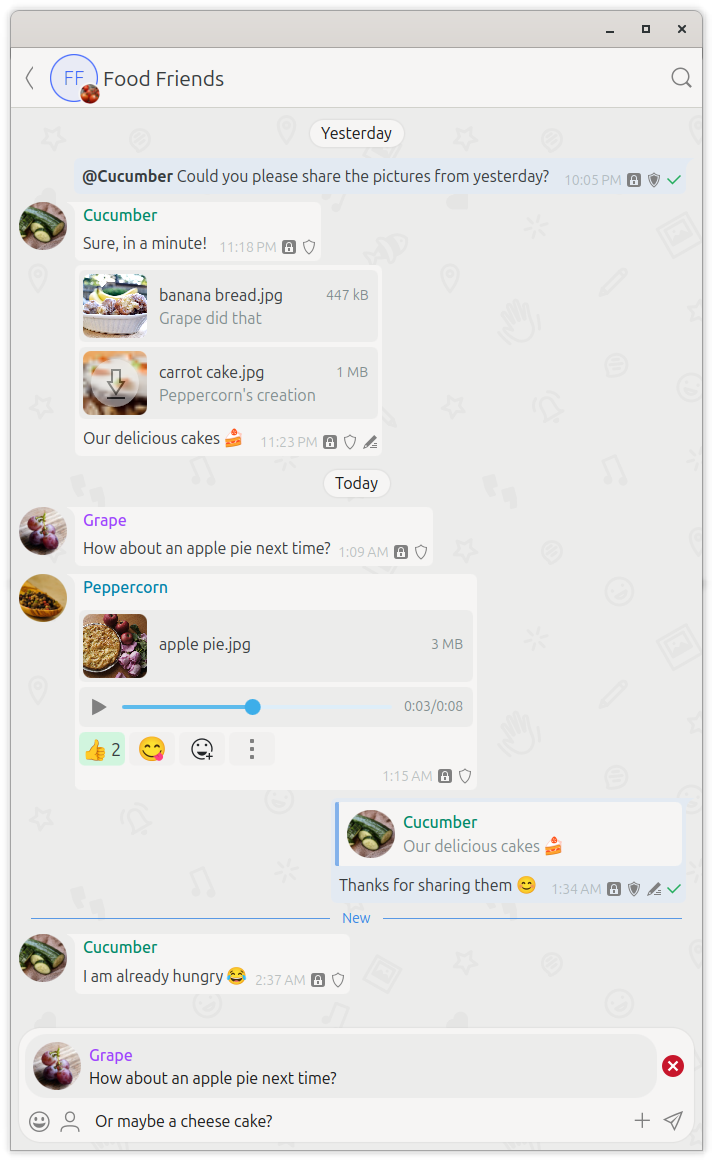This screenshot has width=713, height=1161.
Task: Add an attachment with plus icon
Action: pyautogui.click(x=642, y=1121)
